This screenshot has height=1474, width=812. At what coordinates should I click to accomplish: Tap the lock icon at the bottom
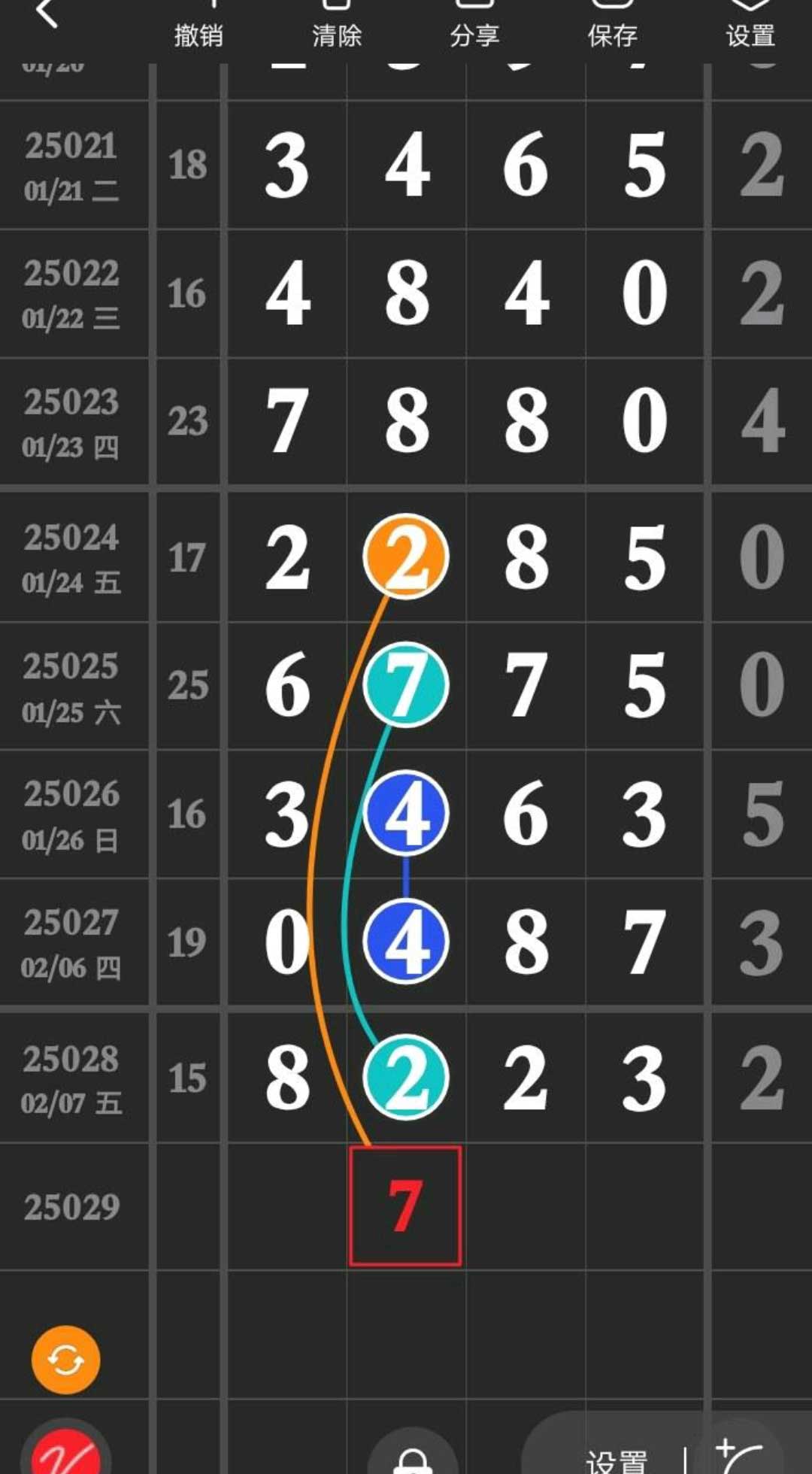click(x=411, y=1455)
